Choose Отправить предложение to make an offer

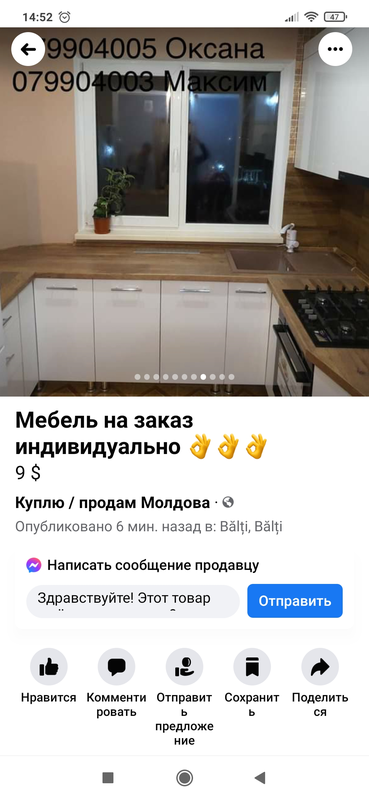click(184, 697)
